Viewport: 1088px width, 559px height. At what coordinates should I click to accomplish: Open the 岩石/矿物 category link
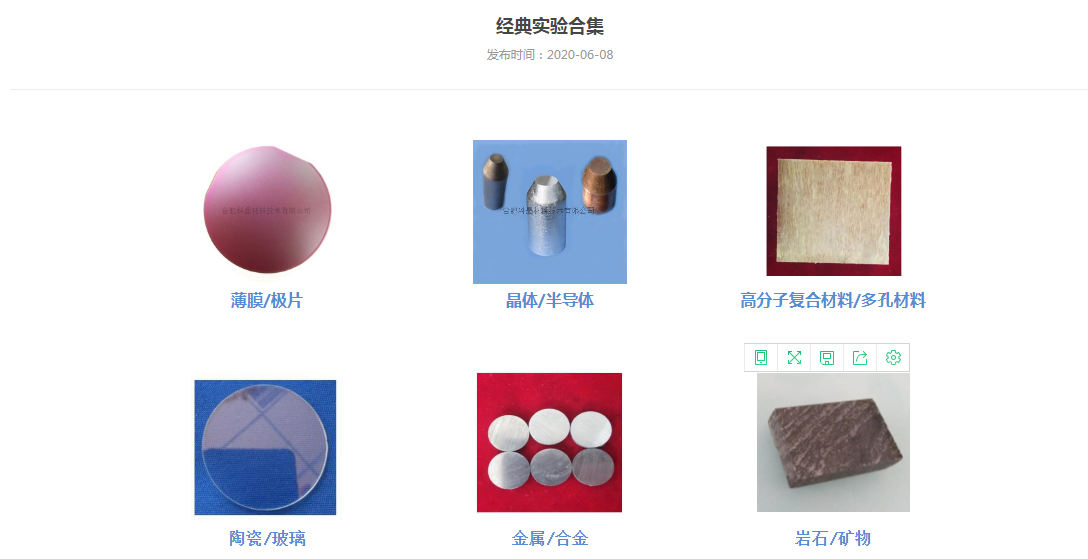coord(832,538)
